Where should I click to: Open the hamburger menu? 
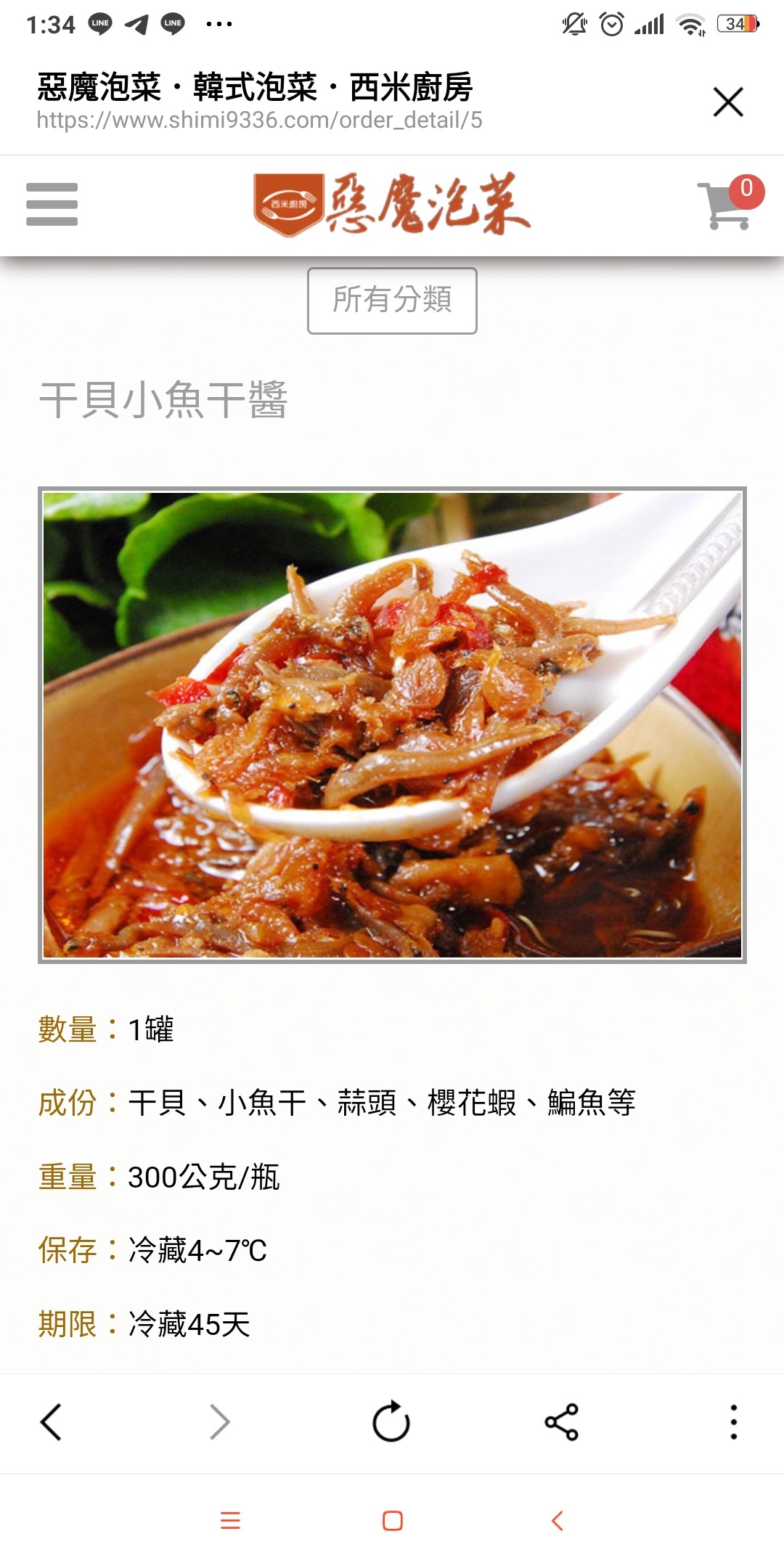(52, 204)
